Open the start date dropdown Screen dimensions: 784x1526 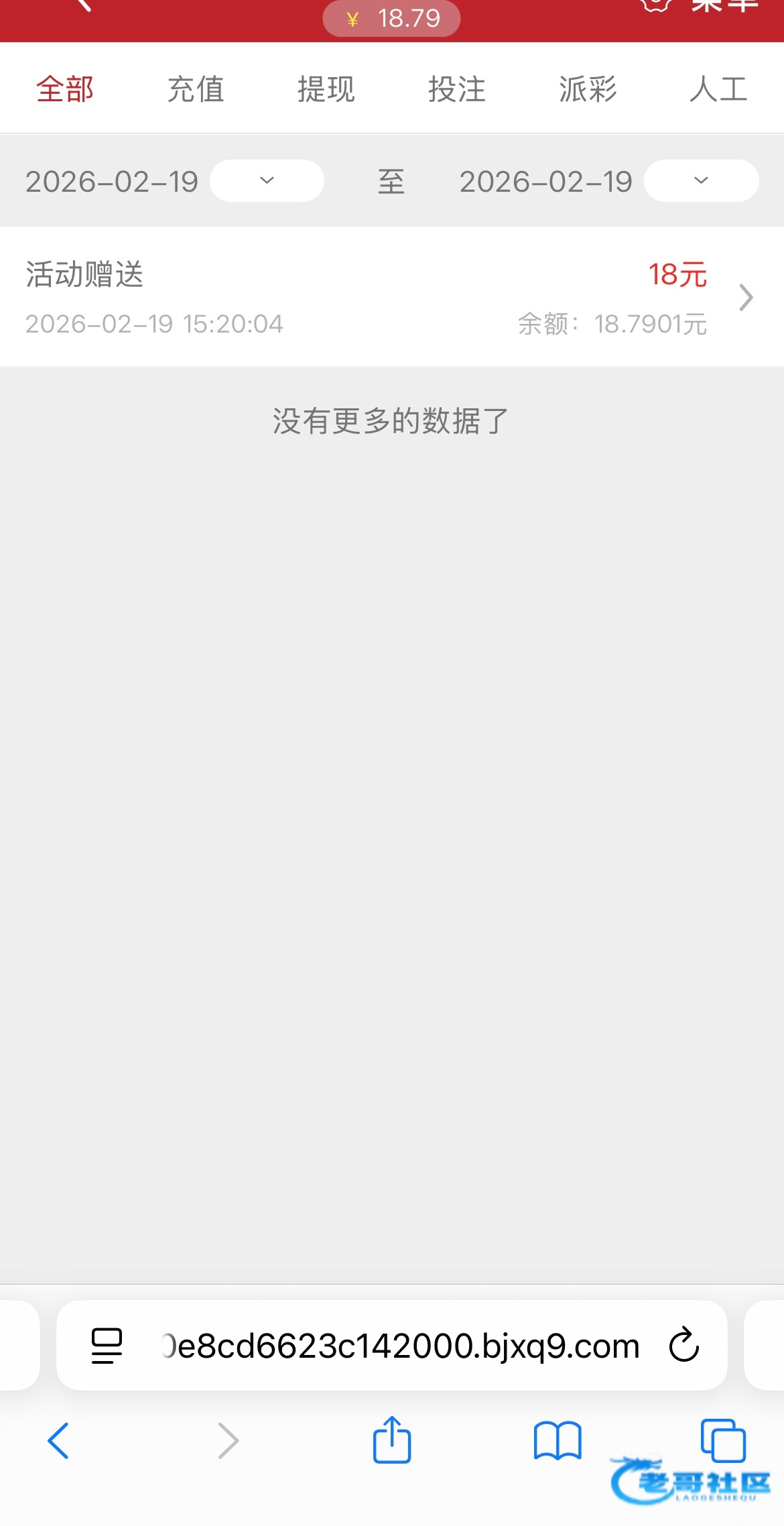click(x=267, y=180)
